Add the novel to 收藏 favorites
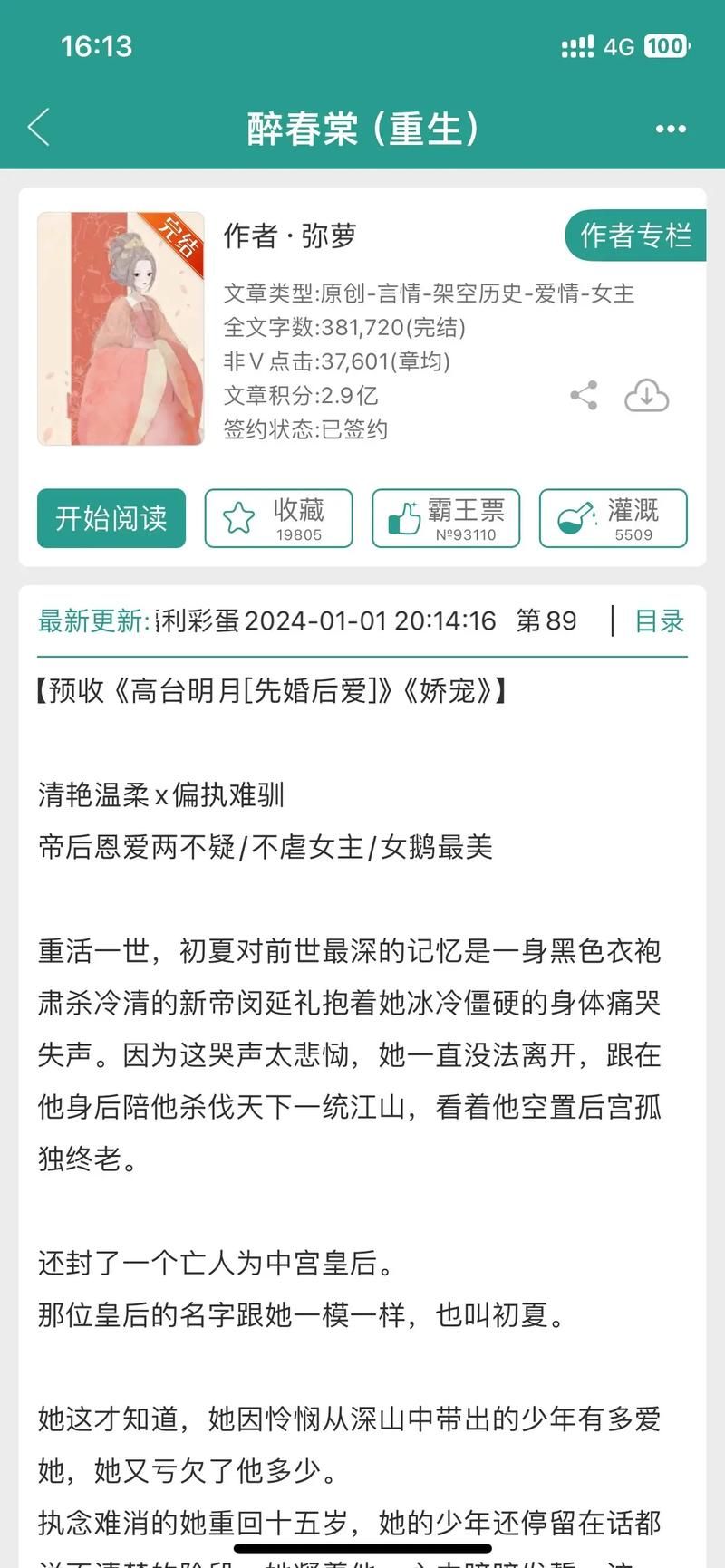 pyautogui.click(x=278, y=518)
